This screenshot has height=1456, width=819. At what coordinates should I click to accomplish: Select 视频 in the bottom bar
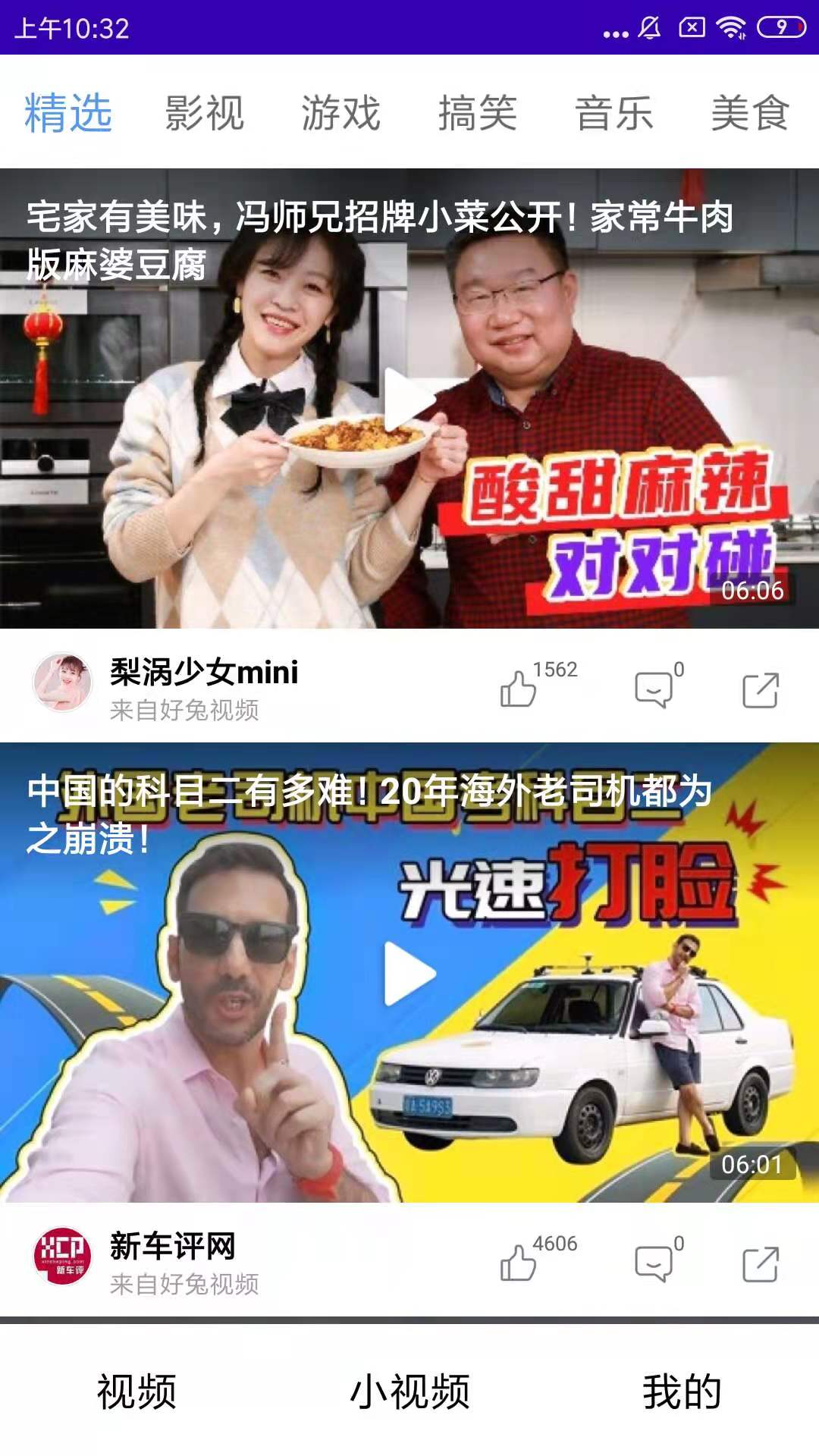[136, 1392]
